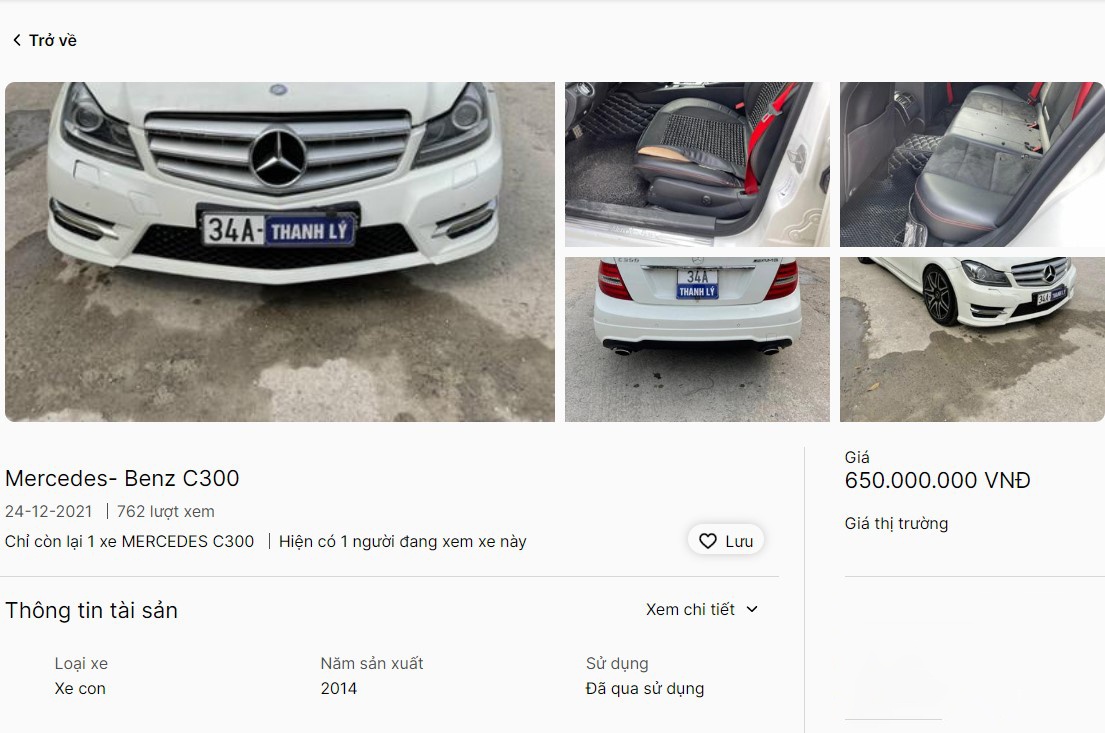This screenshot has width=1105, height=733.
Task: View the rear seat interior photo
Action: tap(971, 164)
